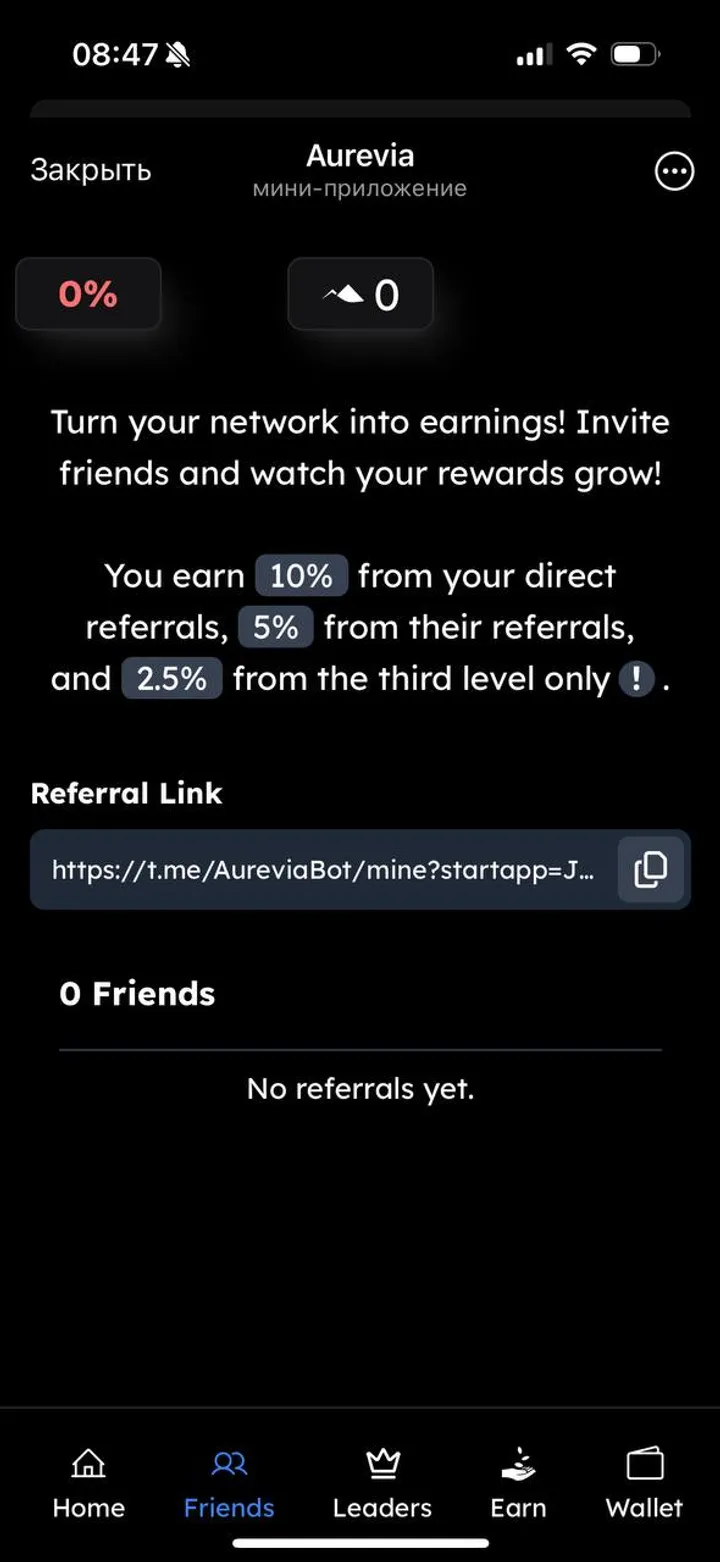This screenshot has width=720, height=1562.
Task: Tap the muted notifications bell in status bar
Action: pos(180,54)
